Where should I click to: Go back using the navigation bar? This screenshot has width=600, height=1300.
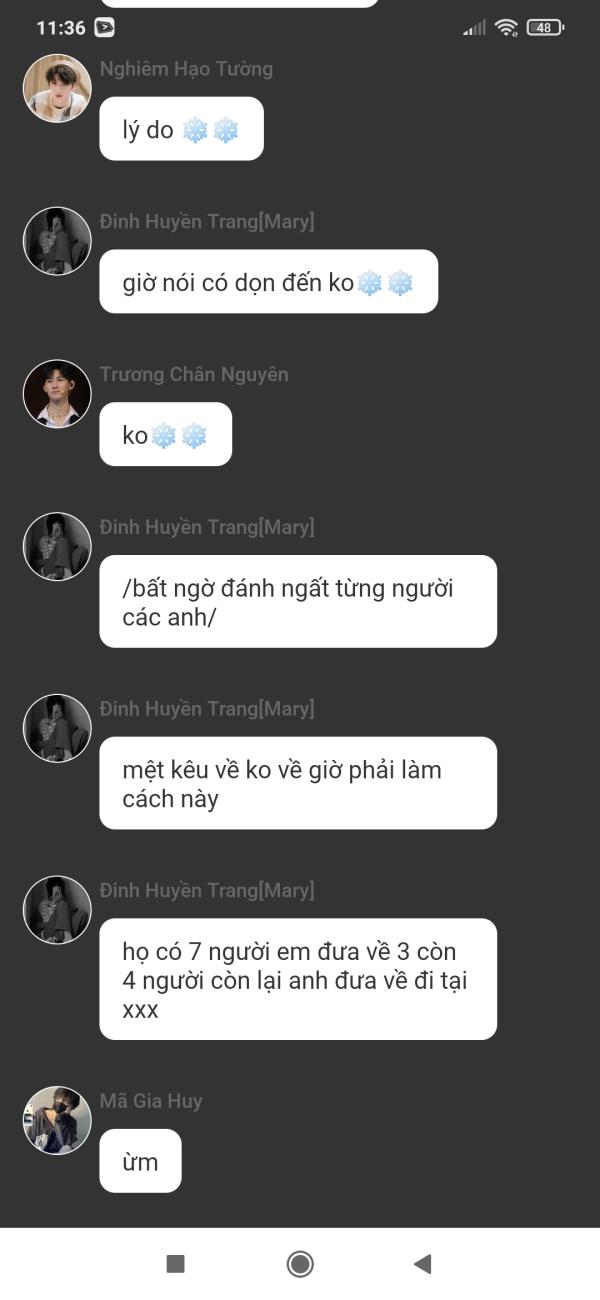point(422,1264)
